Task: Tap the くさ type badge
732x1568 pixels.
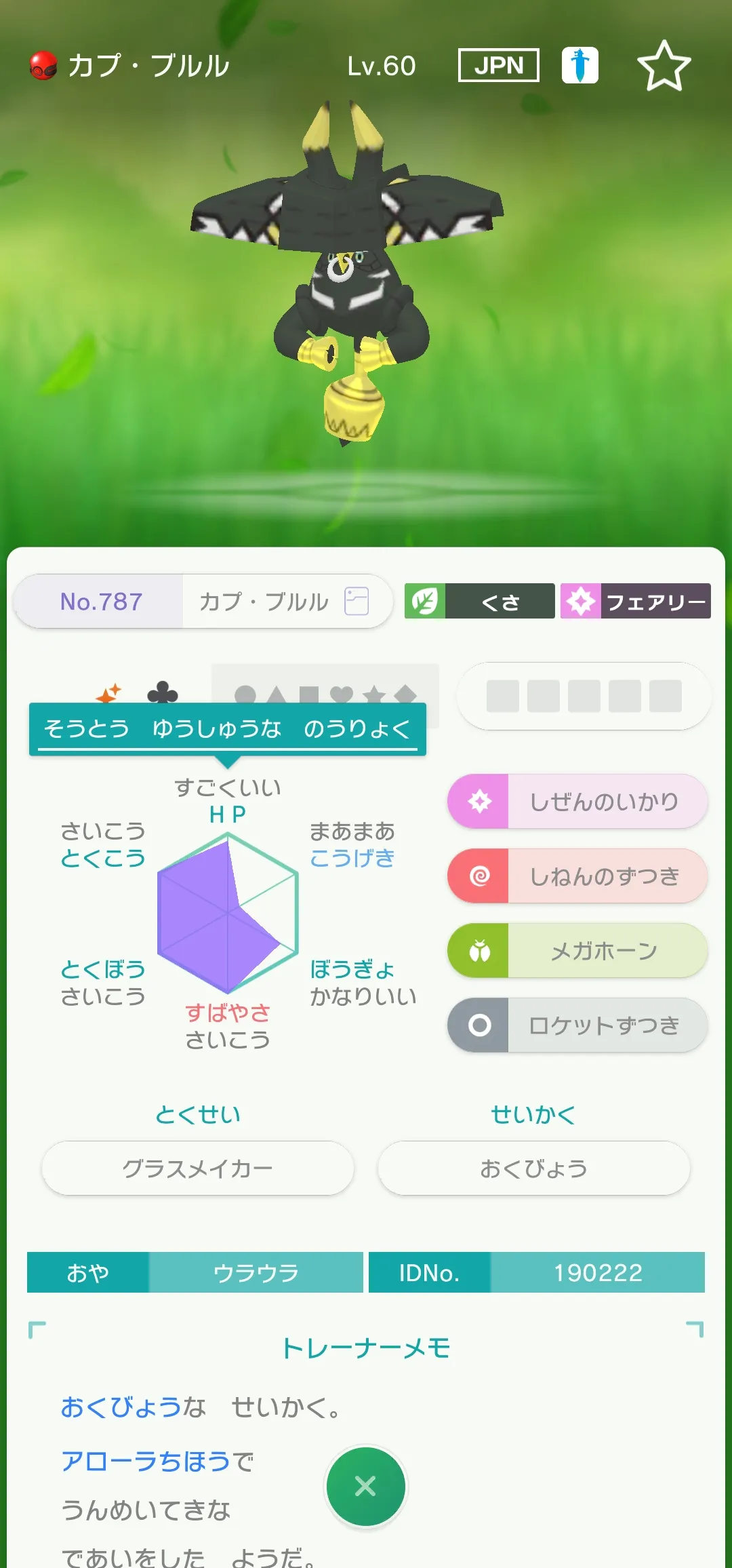Action: (480, 601)
